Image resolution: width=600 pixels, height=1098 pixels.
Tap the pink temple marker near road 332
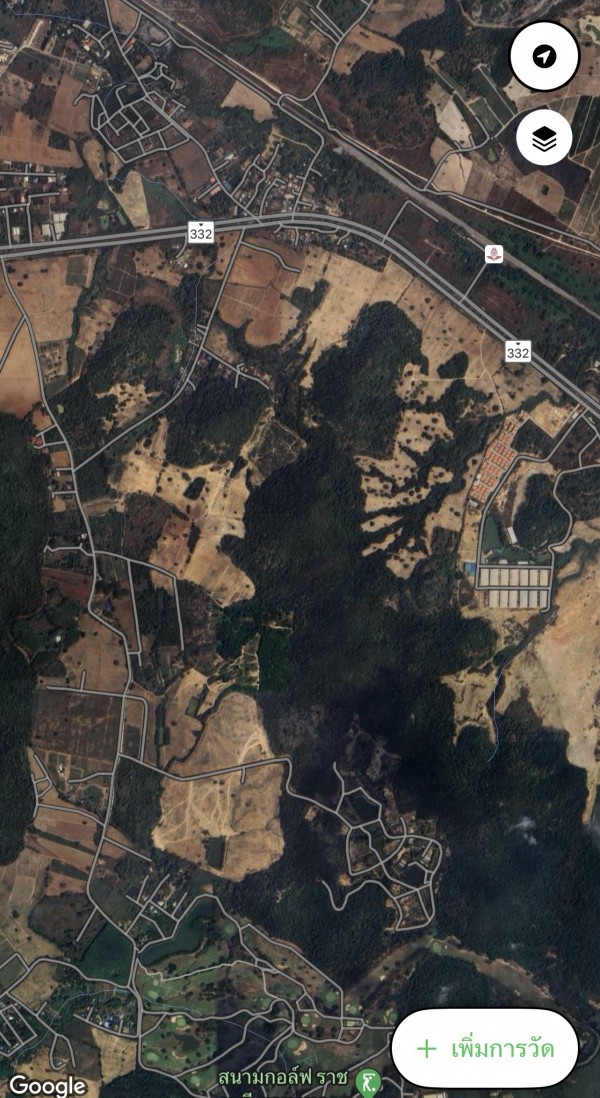(493, 254)
